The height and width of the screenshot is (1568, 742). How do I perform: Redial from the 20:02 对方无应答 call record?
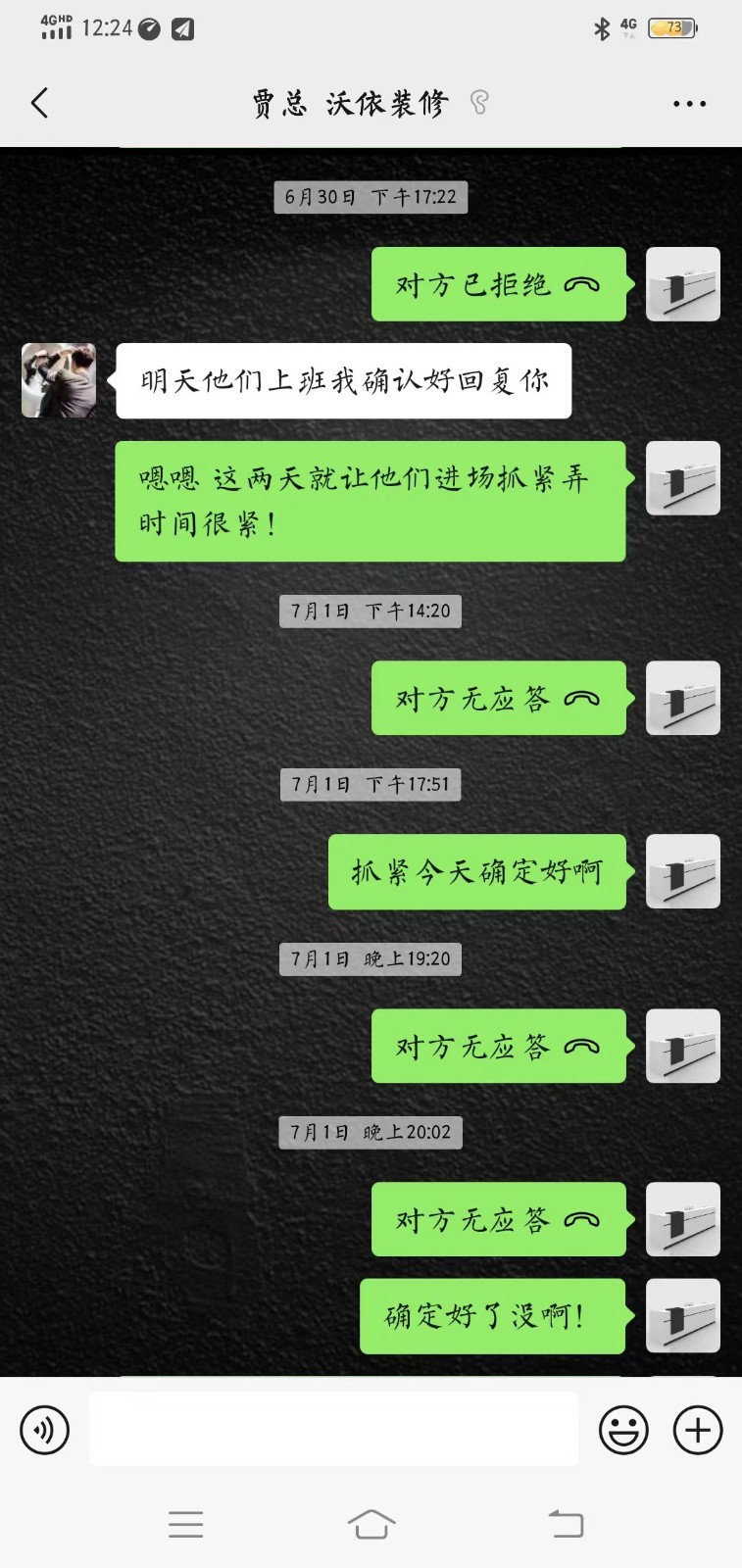[x=498, y=1220]
